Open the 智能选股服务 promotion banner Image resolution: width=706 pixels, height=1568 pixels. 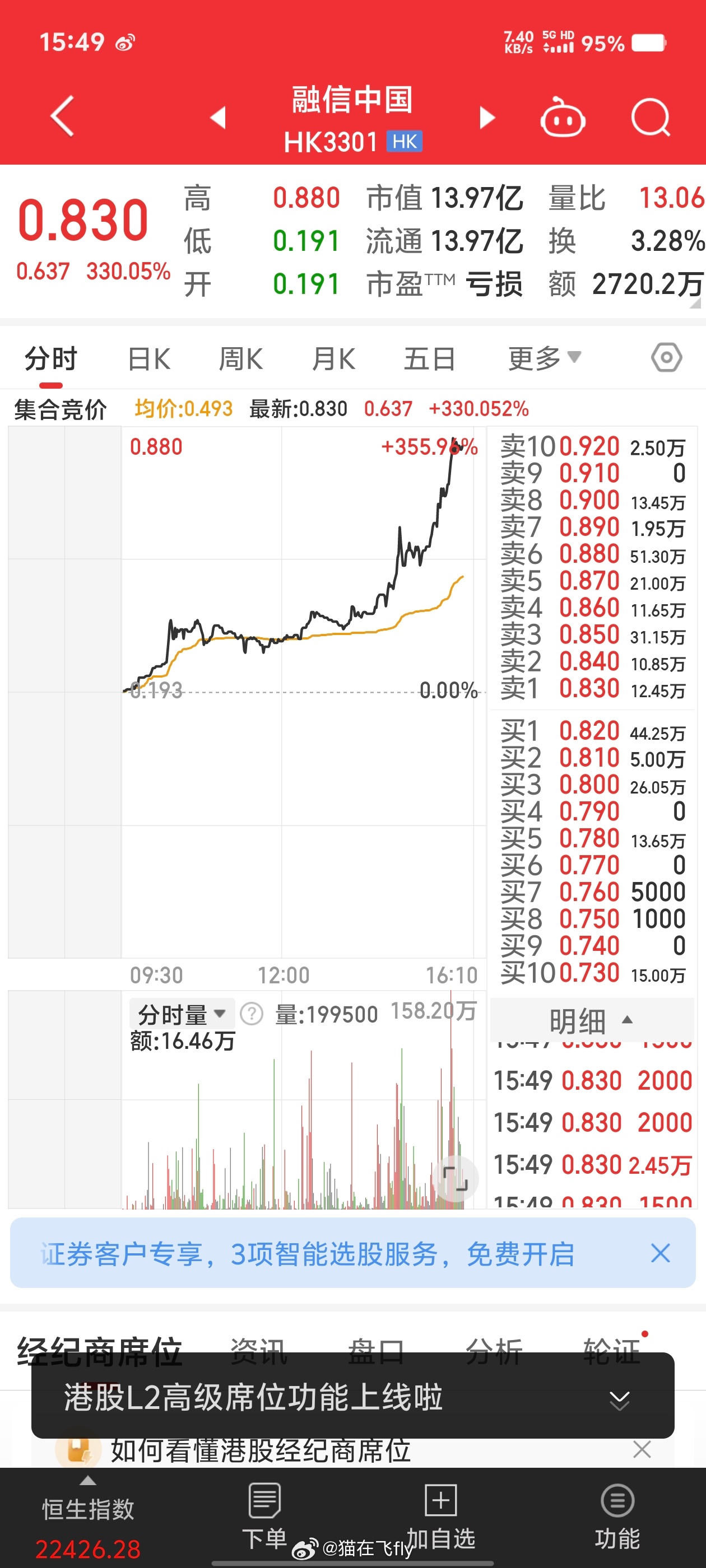point(308,1253)
